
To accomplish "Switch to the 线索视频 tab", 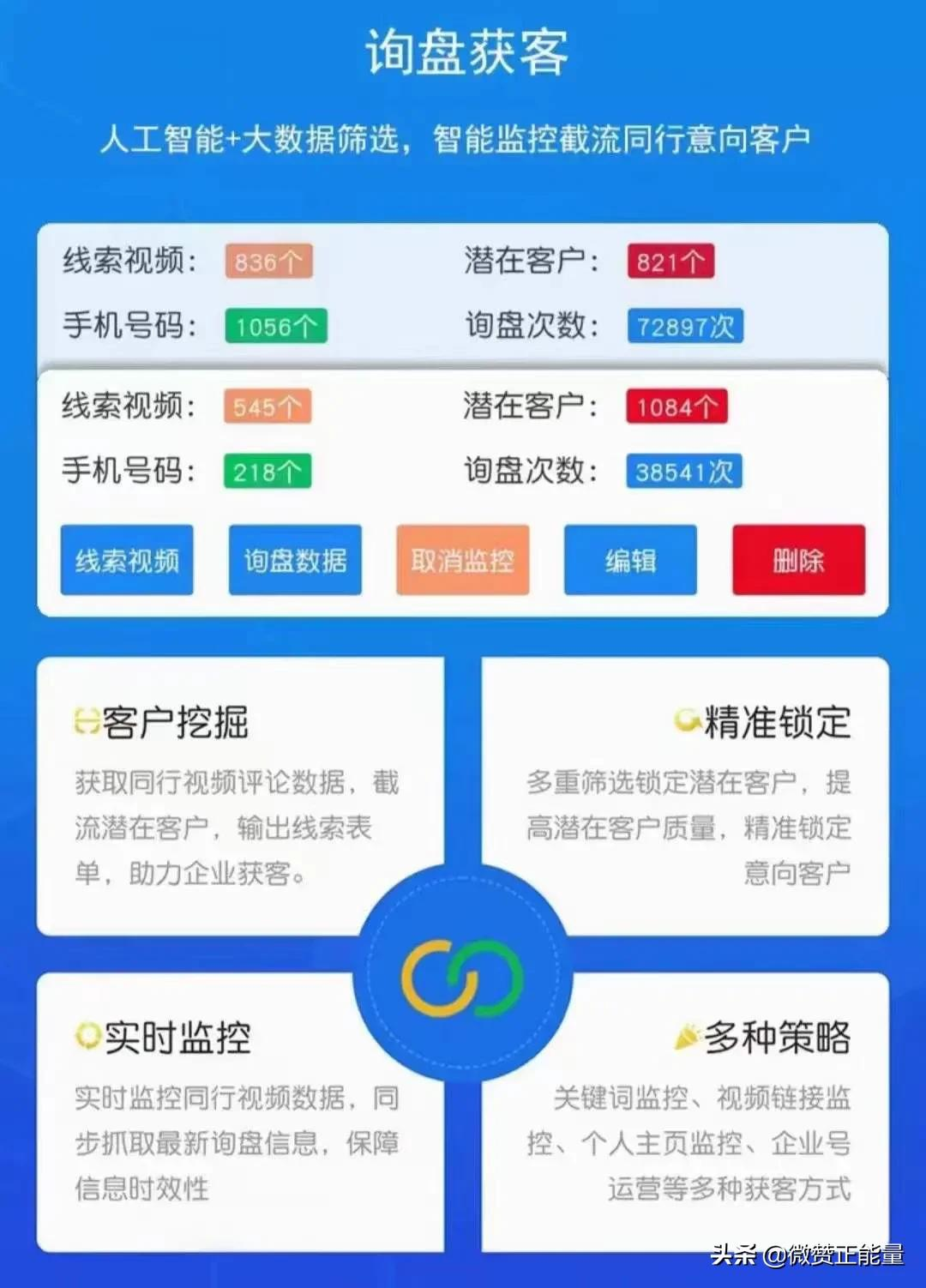I will pyautogui.click(x=126, y=561).
